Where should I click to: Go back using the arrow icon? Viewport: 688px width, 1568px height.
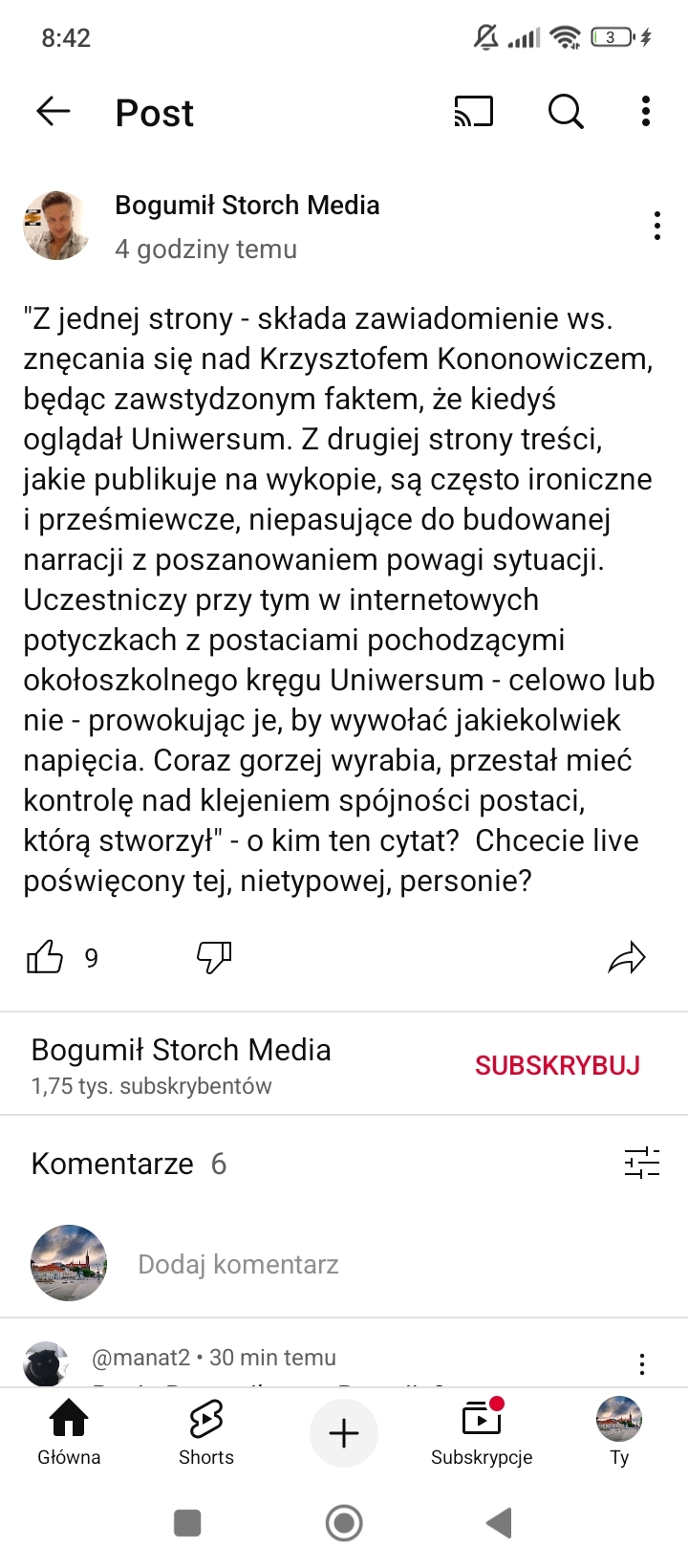click(54, 113)
